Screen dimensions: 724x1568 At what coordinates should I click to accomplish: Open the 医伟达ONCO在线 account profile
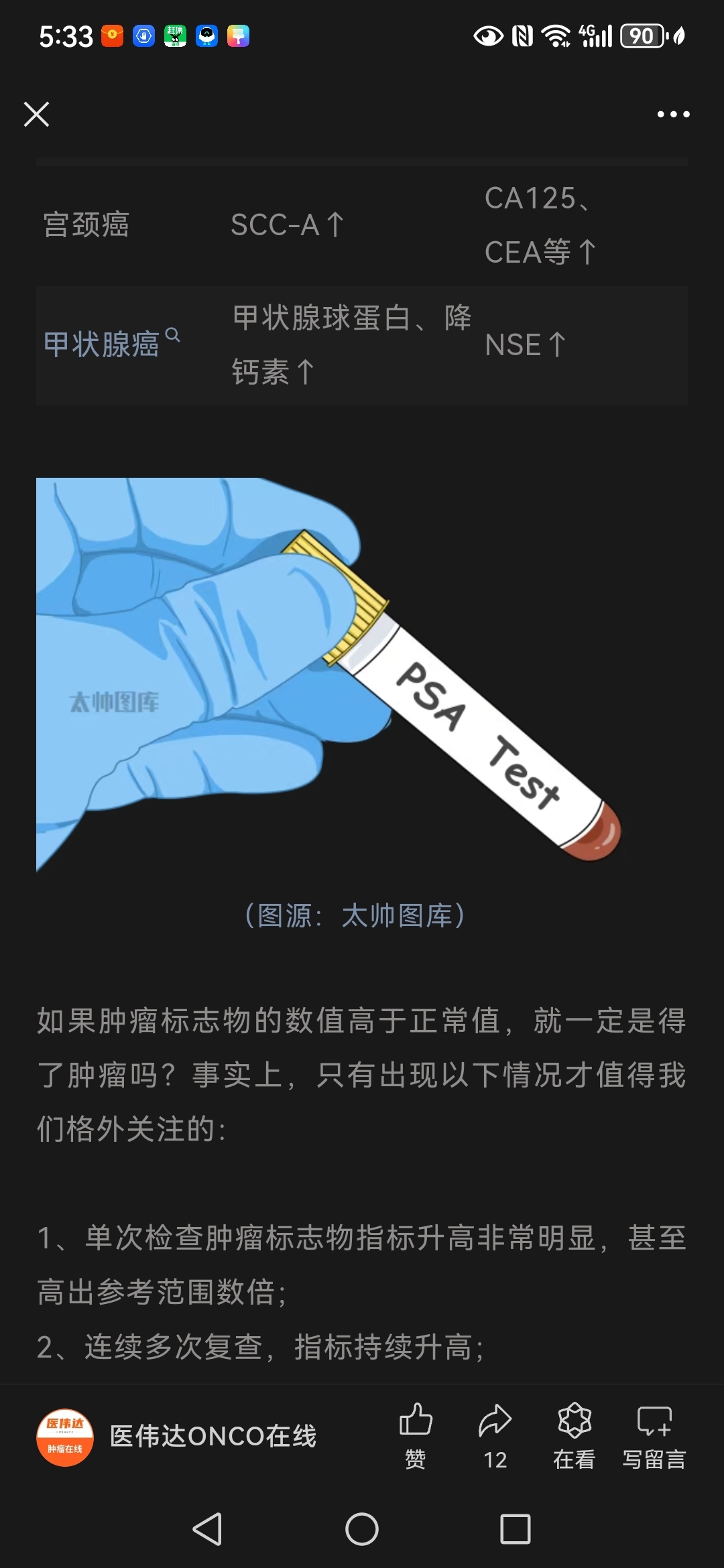tap(176, 1437)
